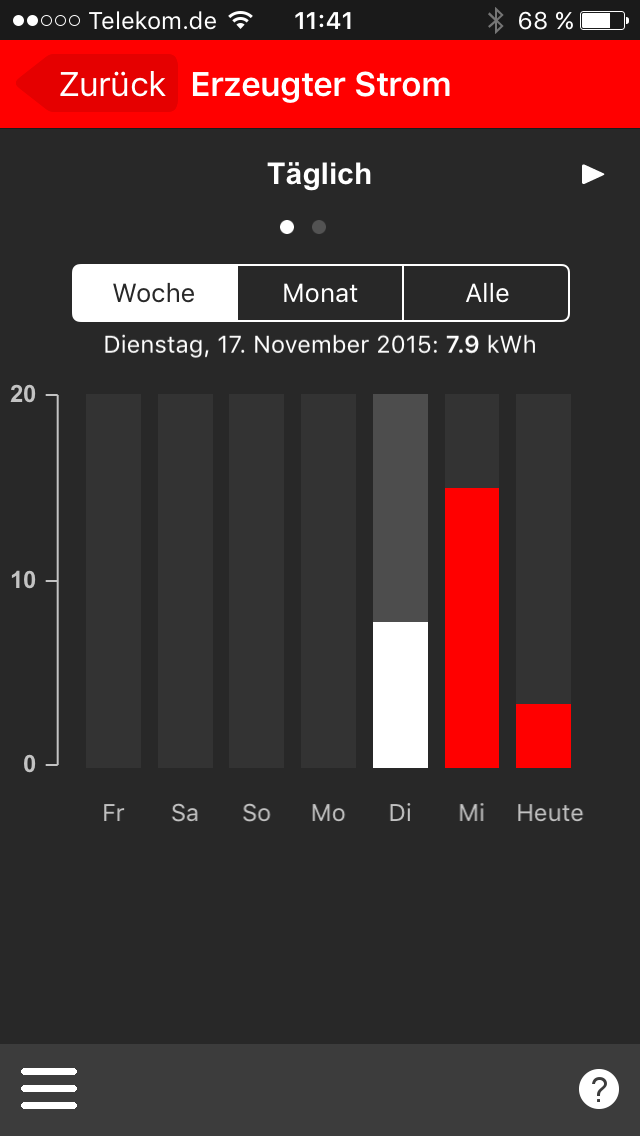The height and width of the screenshot is (1136, 640).
Task: Select the Woche segment
Action: (x=154, y=293)
